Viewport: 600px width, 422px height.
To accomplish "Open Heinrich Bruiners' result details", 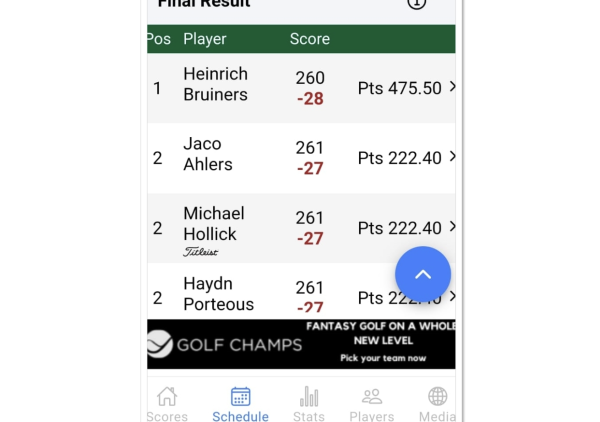I will click(300, 88).
